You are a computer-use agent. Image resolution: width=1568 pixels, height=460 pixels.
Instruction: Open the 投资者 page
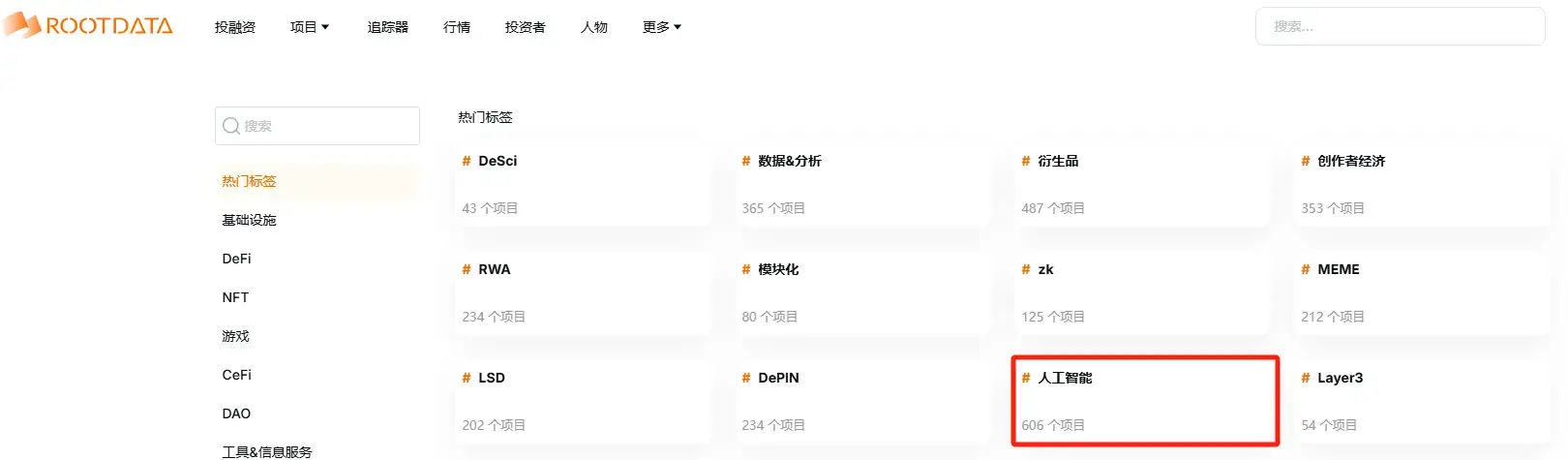point(525,27)
